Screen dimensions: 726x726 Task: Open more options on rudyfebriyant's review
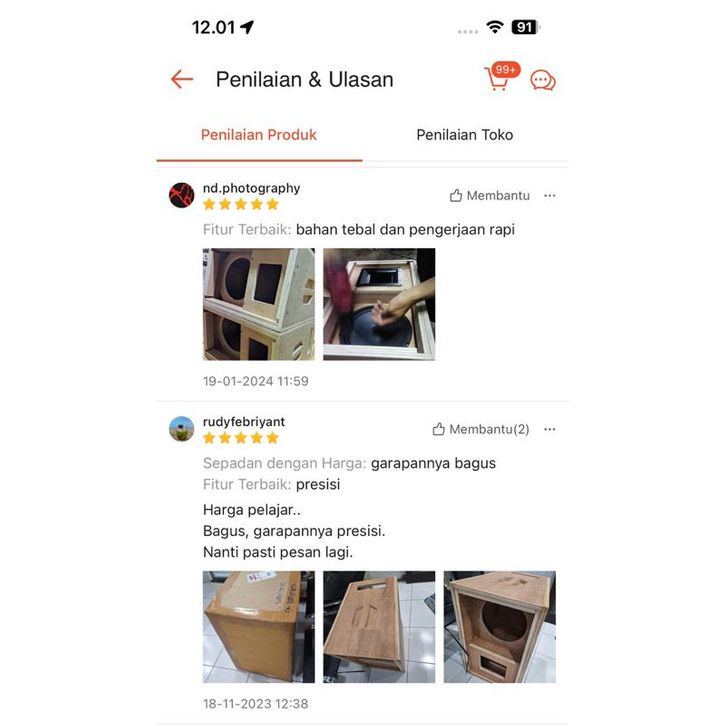click(549, 429)
